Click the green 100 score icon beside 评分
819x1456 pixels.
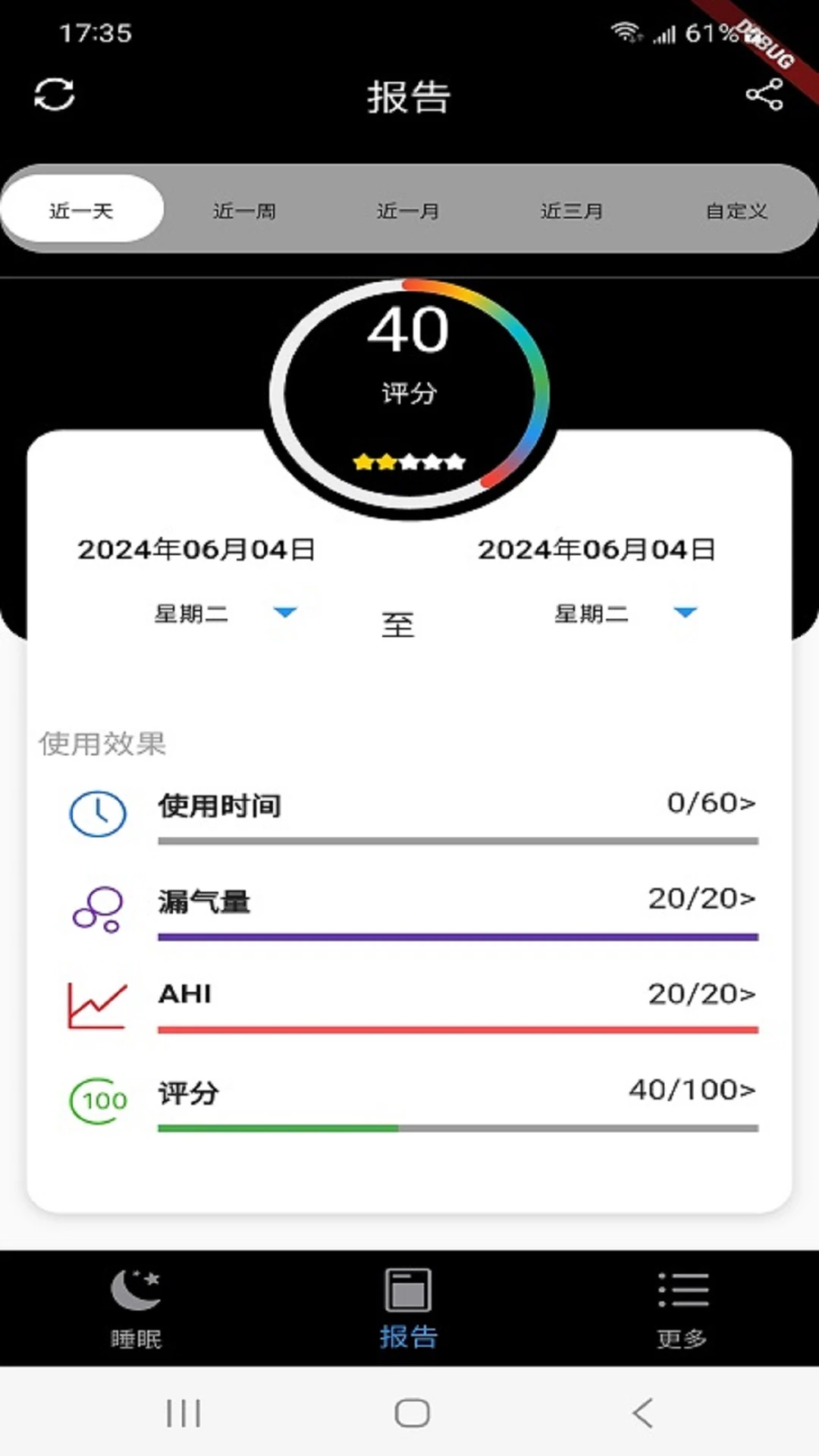[96, 1100]
